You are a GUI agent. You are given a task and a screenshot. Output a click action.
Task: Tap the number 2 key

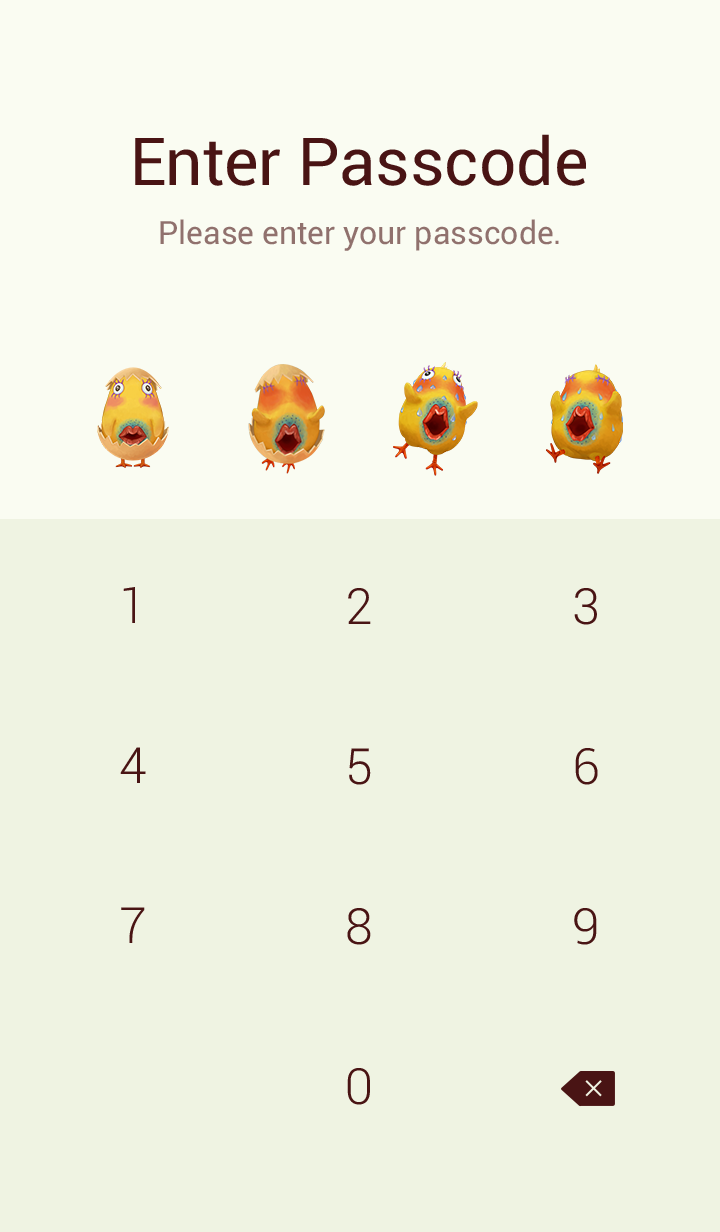coord(359,606)
